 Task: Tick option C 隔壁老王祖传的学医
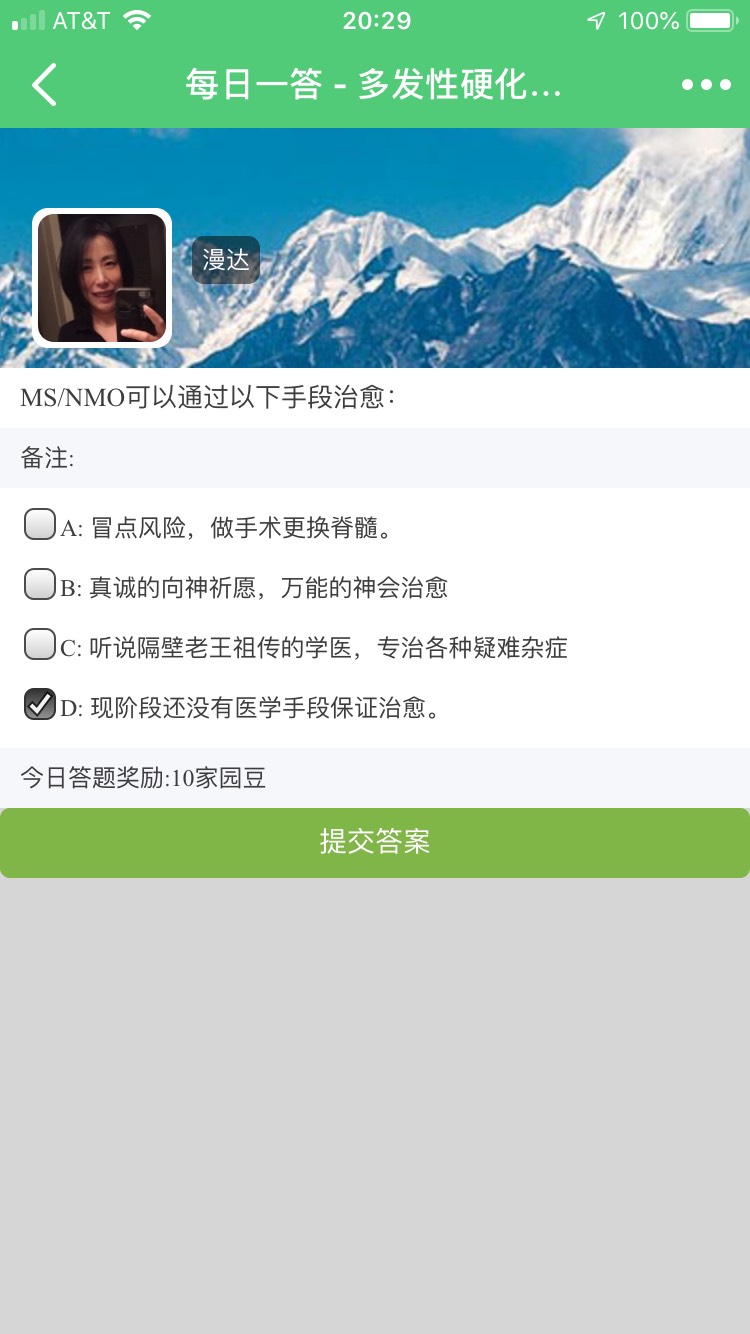(40, 645)
